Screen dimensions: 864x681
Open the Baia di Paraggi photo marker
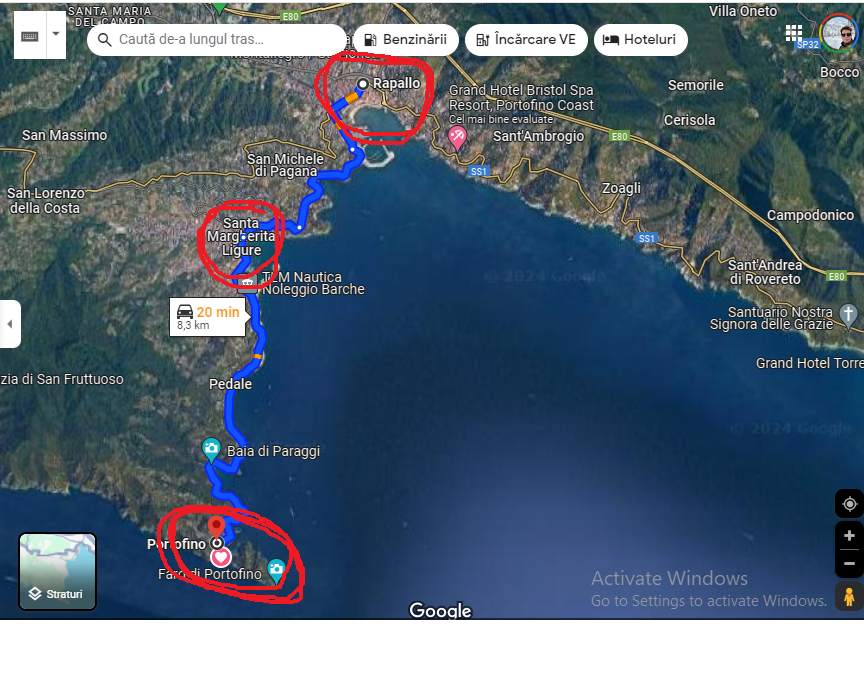211,448
